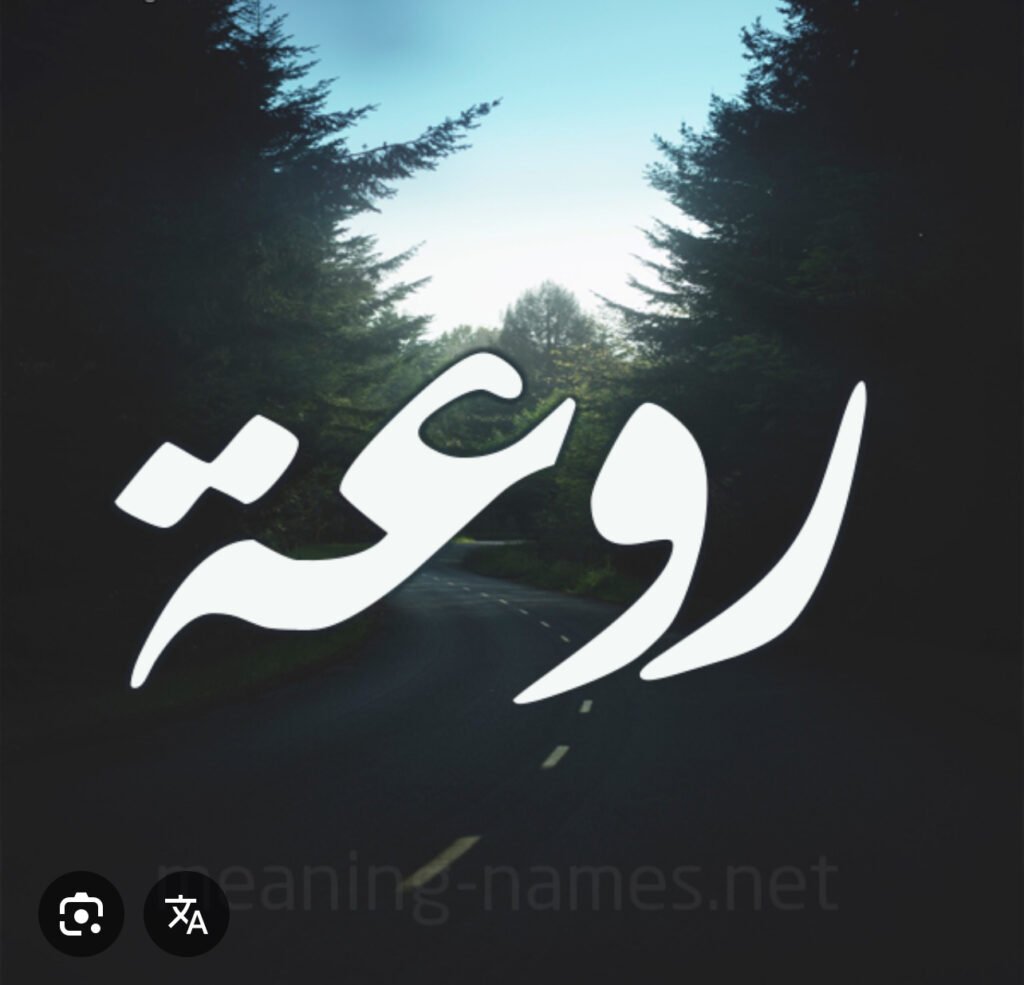Search this image with Google Lens
Image resolution: width=1024 pixels, height=985 pixels.
(81, 914)
